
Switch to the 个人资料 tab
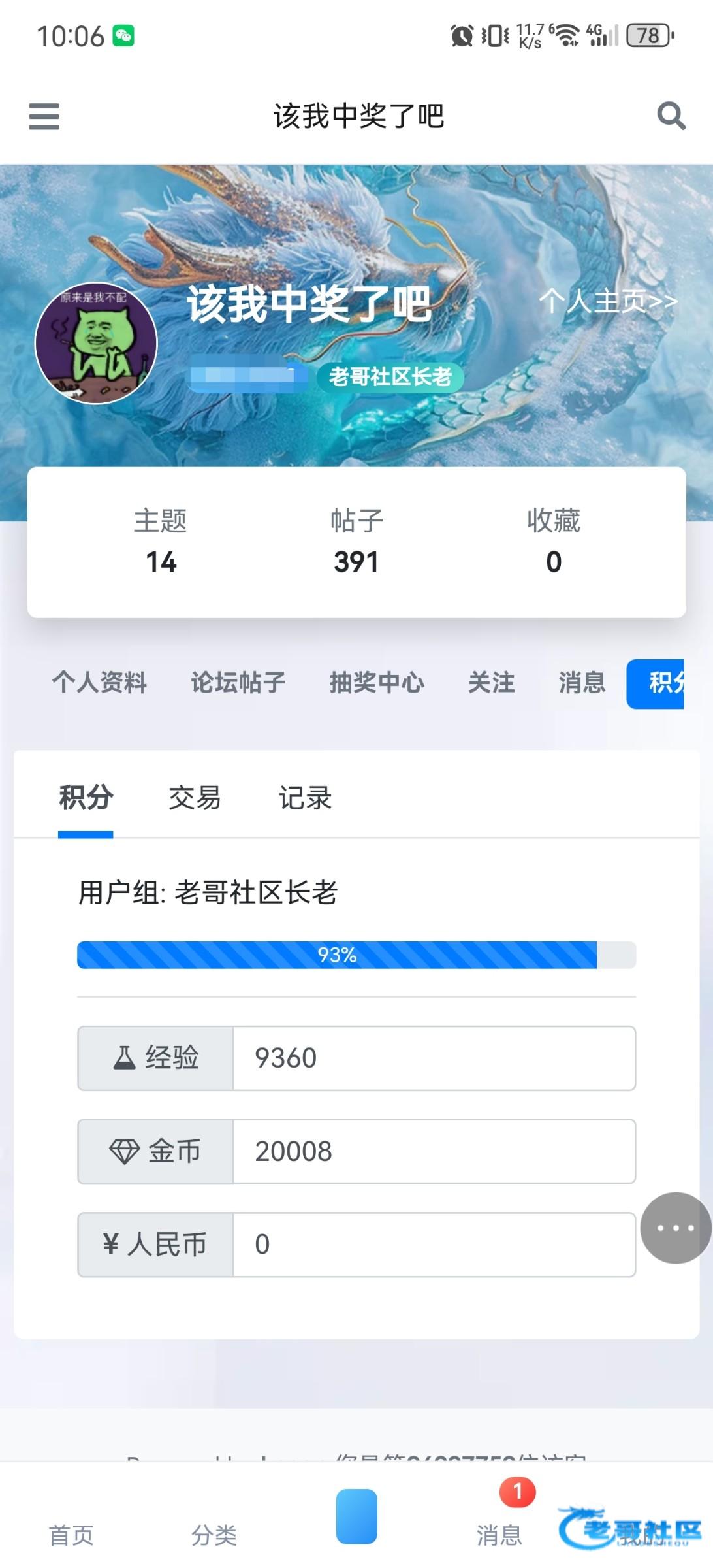click(99, 683)
